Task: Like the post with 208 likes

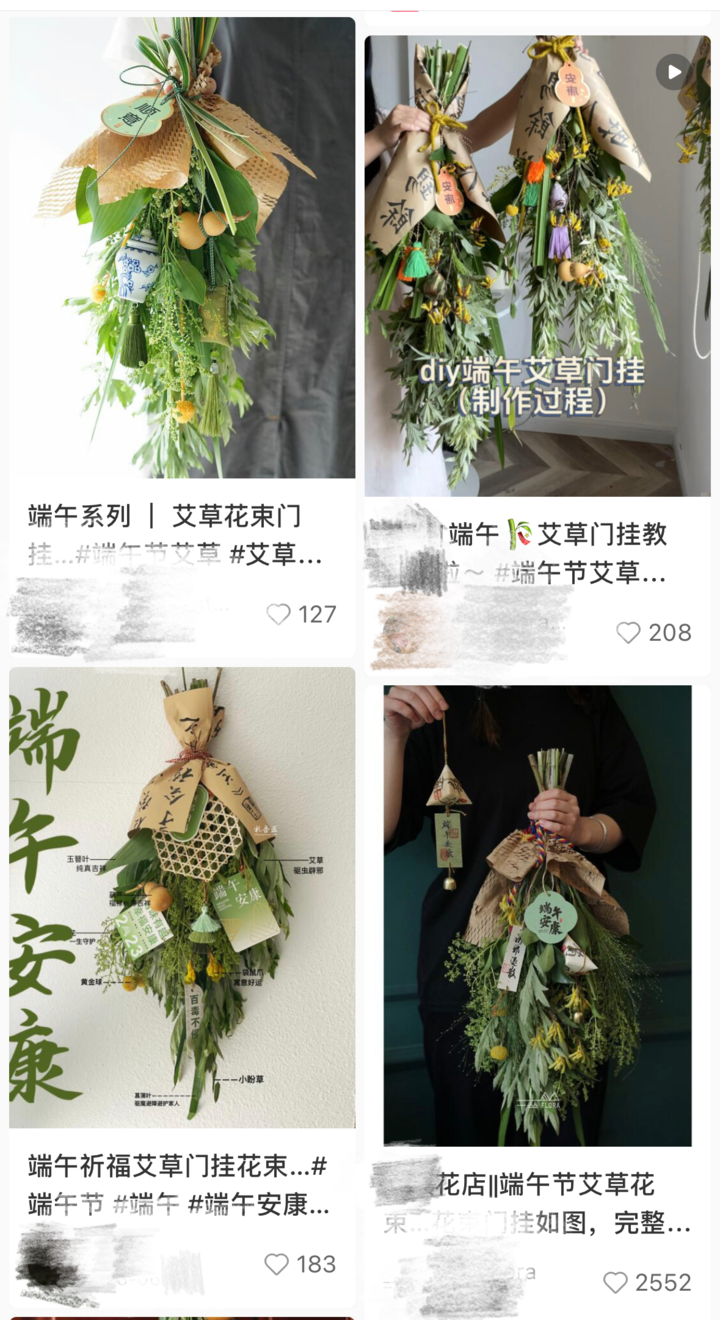Action: pyautogui.click(x=628, y=632)
